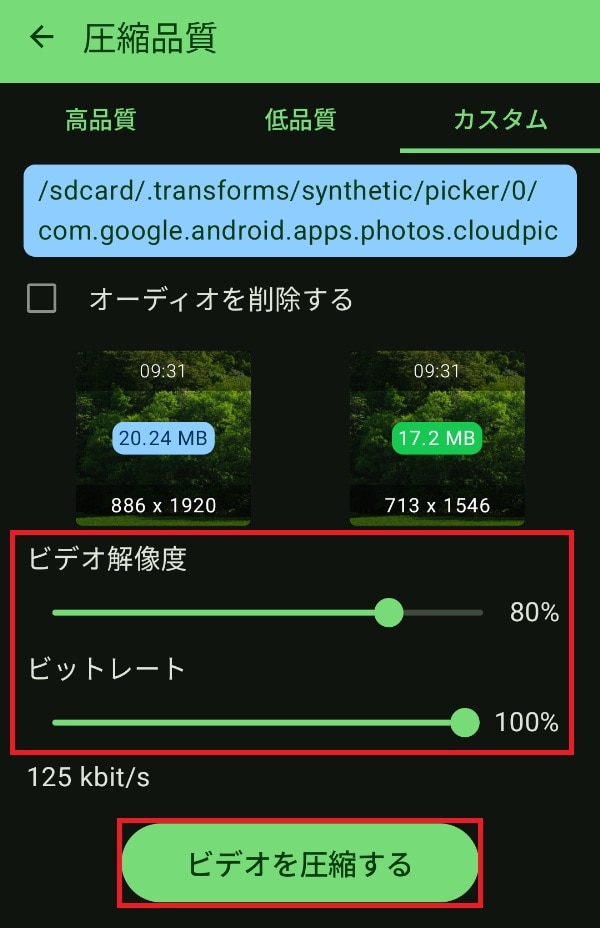Select the カスタム tab

click(x=500, y=120)
